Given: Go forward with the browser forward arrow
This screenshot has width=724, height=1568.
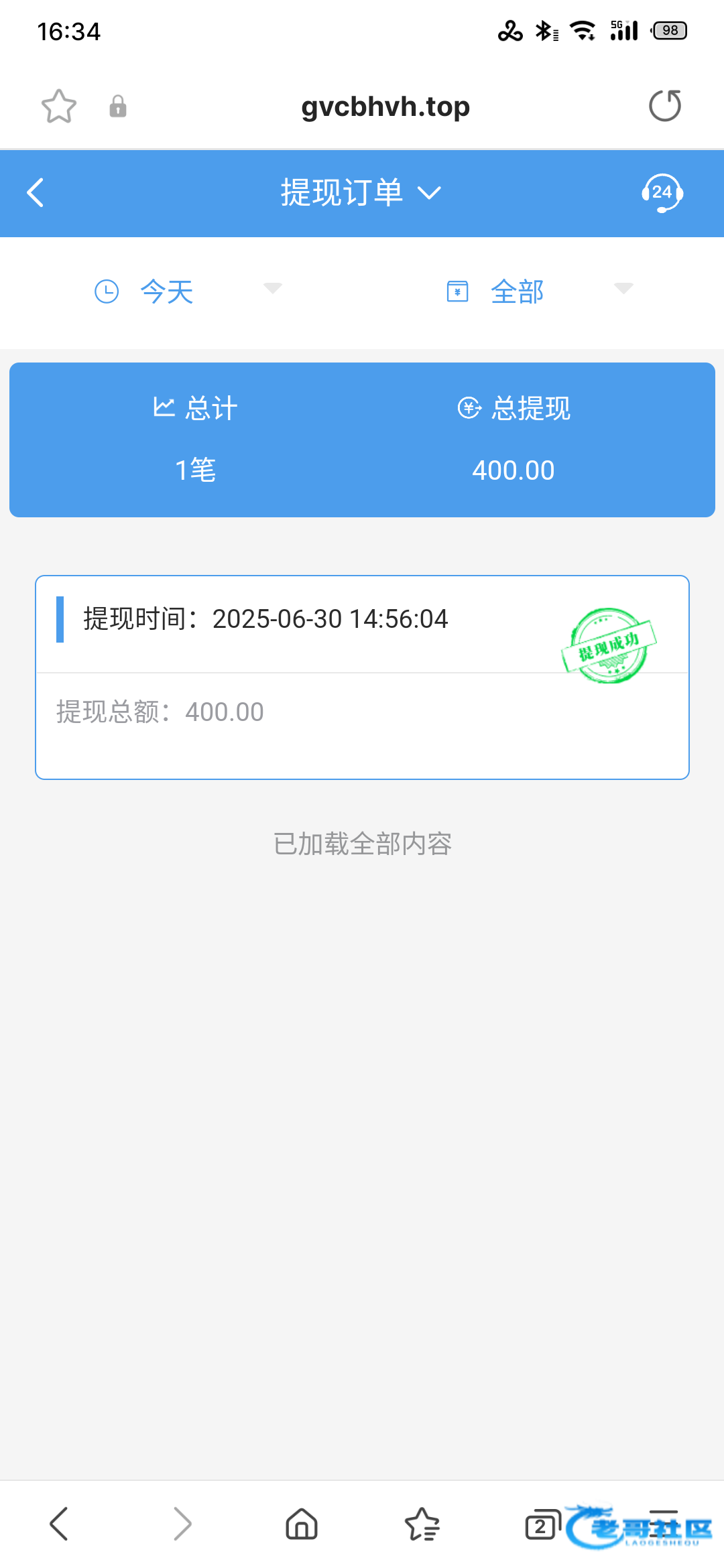Looking at the screenshot, I should tap(182, 1524).
